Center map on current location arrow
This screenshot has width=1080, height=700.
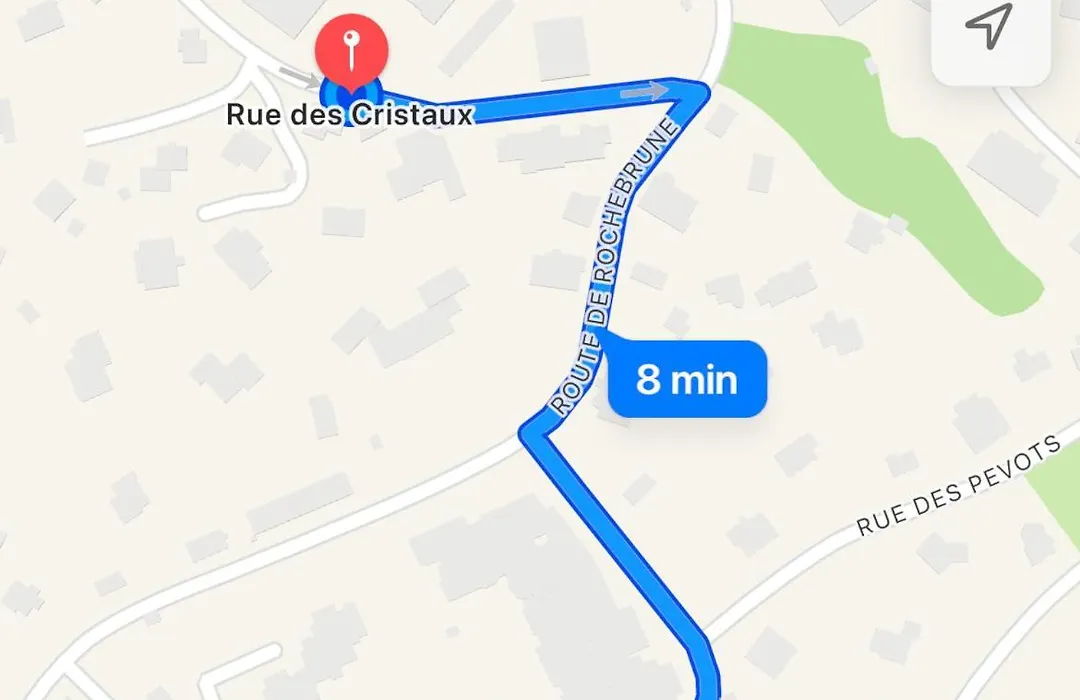click(x=988, y=27)
